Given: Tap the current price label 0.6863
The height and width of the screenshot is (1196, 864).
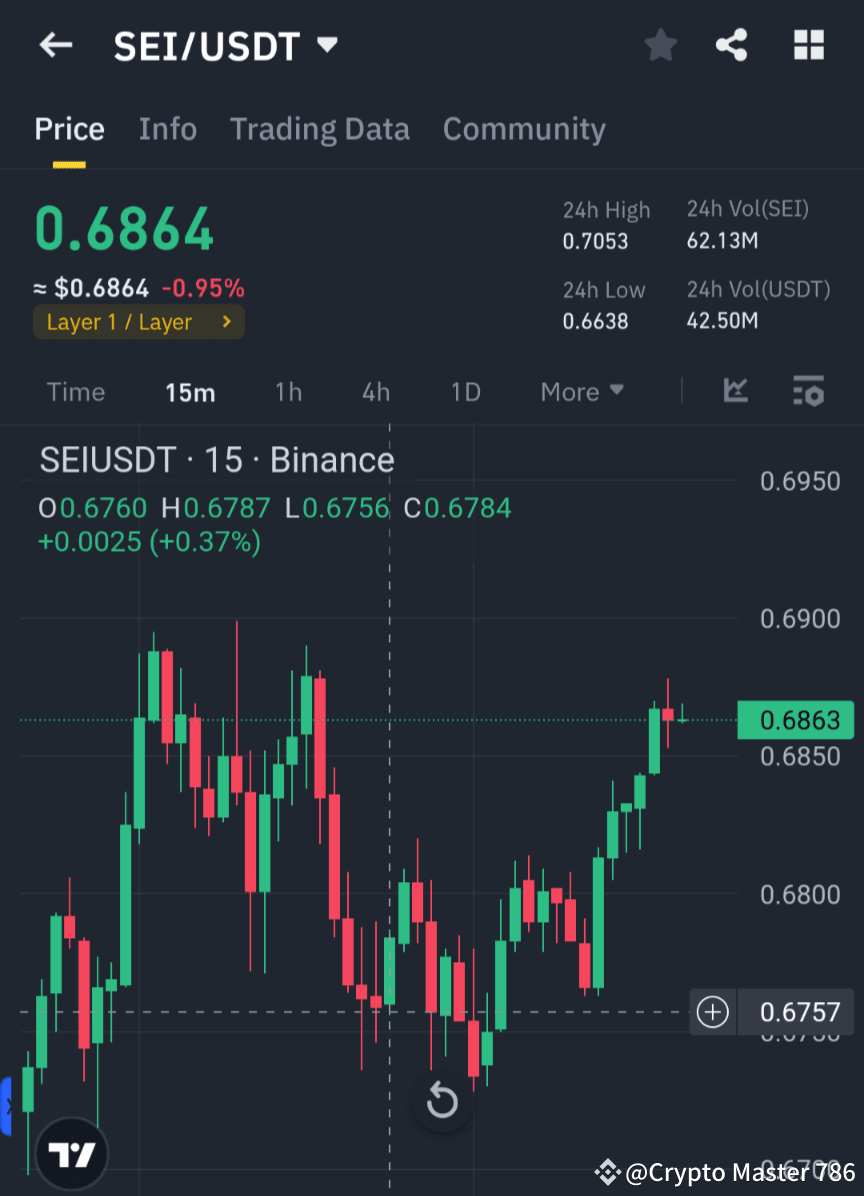Looking at the screenshot, I should point(796,720).
